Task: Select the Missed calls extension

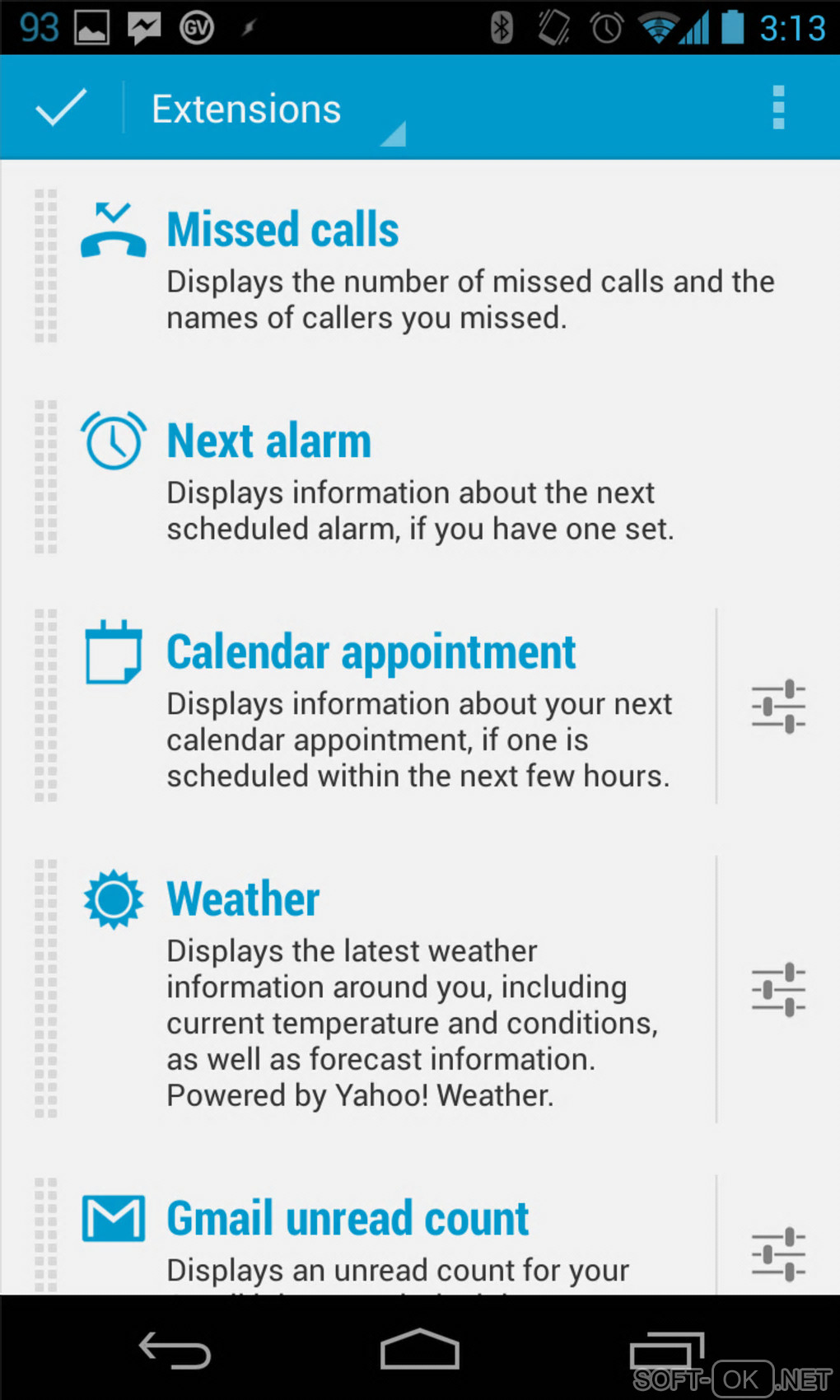Action: tap(428, 267)
